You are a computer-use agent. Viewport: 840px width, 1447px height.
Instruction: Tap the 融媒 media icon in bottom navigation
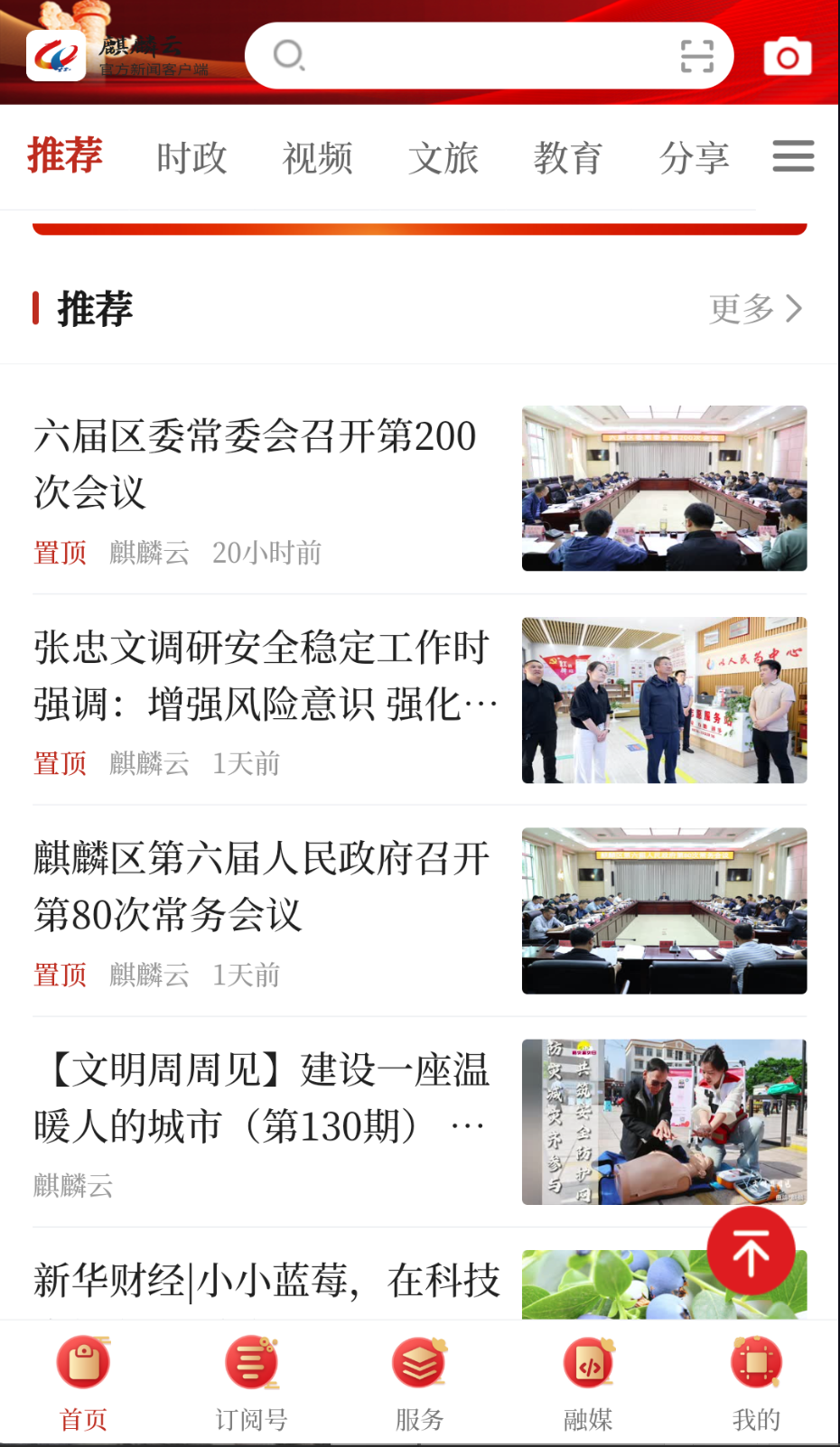pyautogui.click(x=587, y=1362)
